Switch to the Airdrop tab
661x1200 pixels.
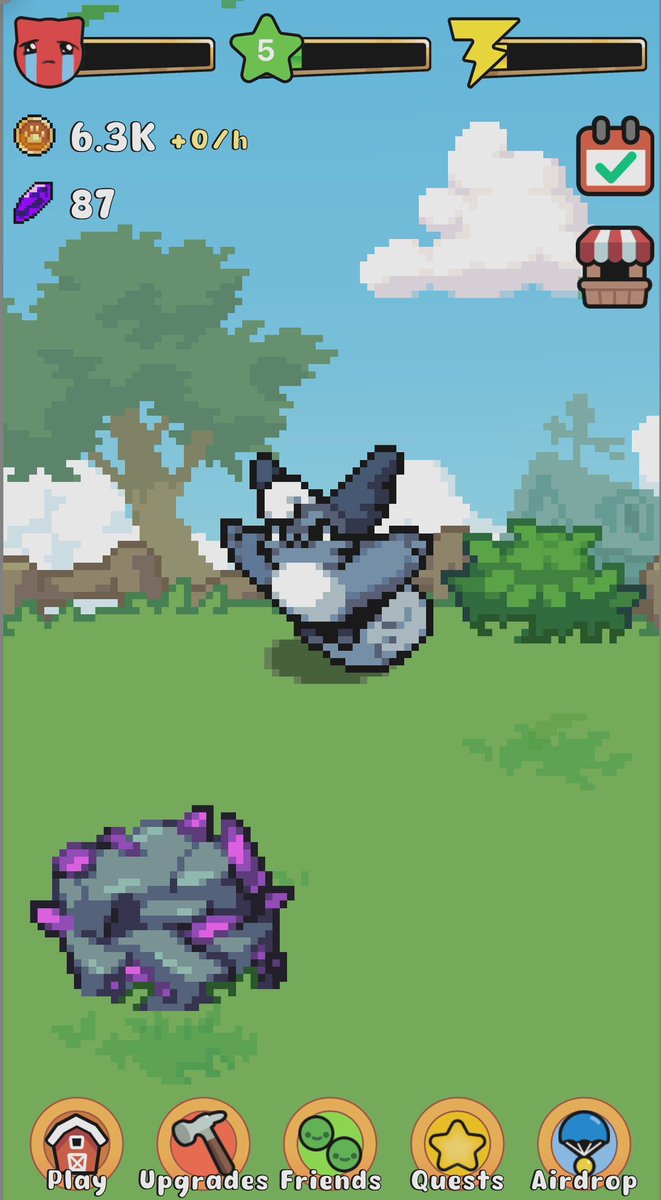coord(584,1145)
